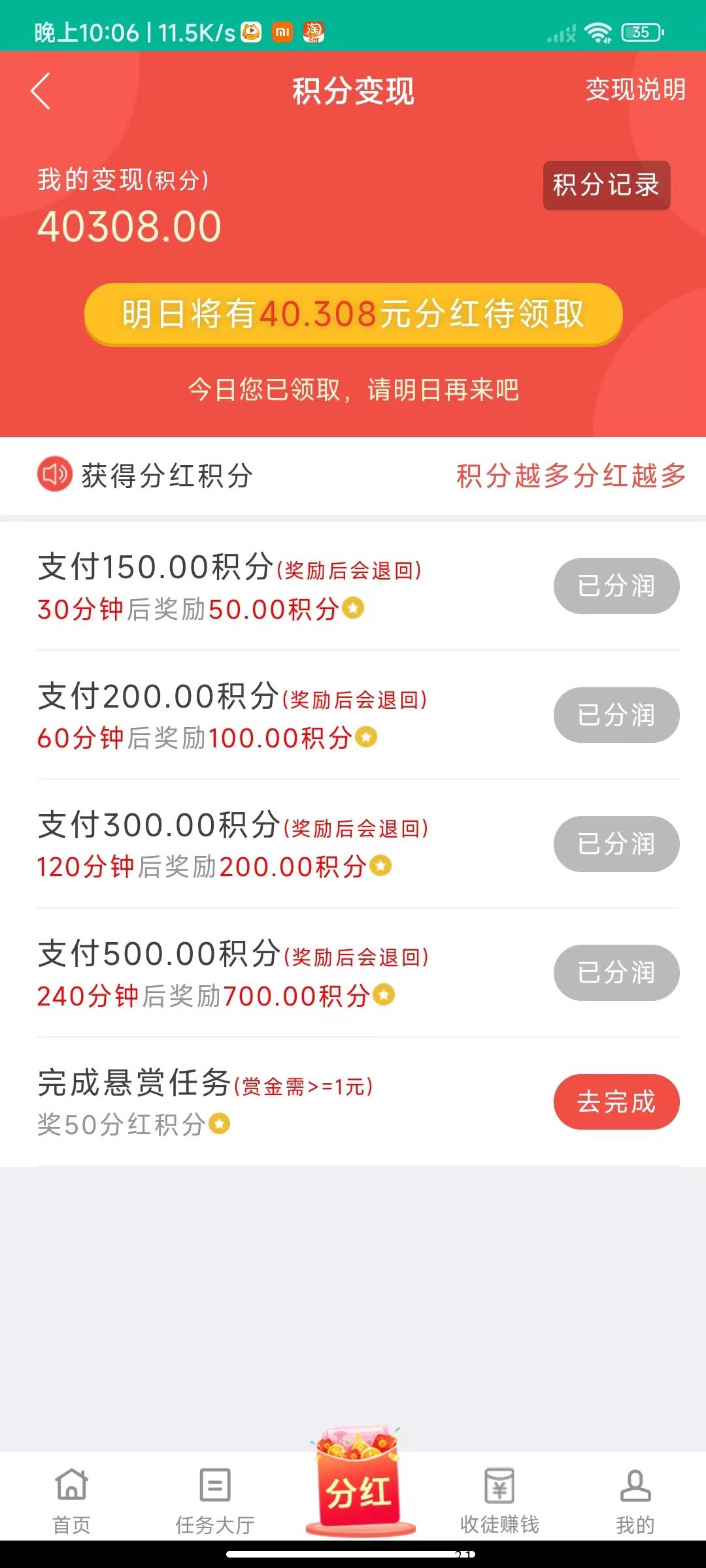Screen dimensions: 706x1568
Task: Open 变现说明 explanation page
Action: point(635,90)
